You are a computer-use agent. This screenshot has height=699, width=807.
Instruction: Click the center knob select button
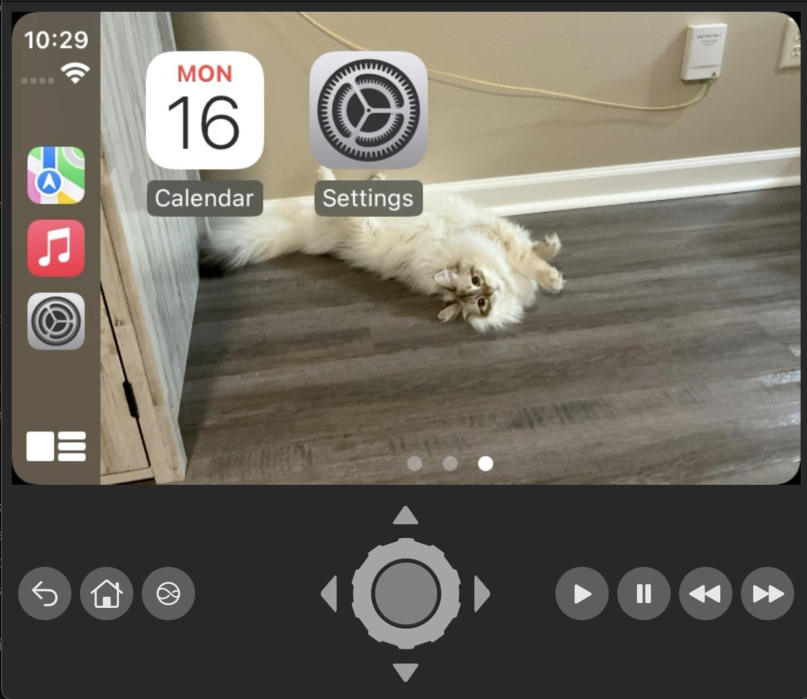point(405,594)
